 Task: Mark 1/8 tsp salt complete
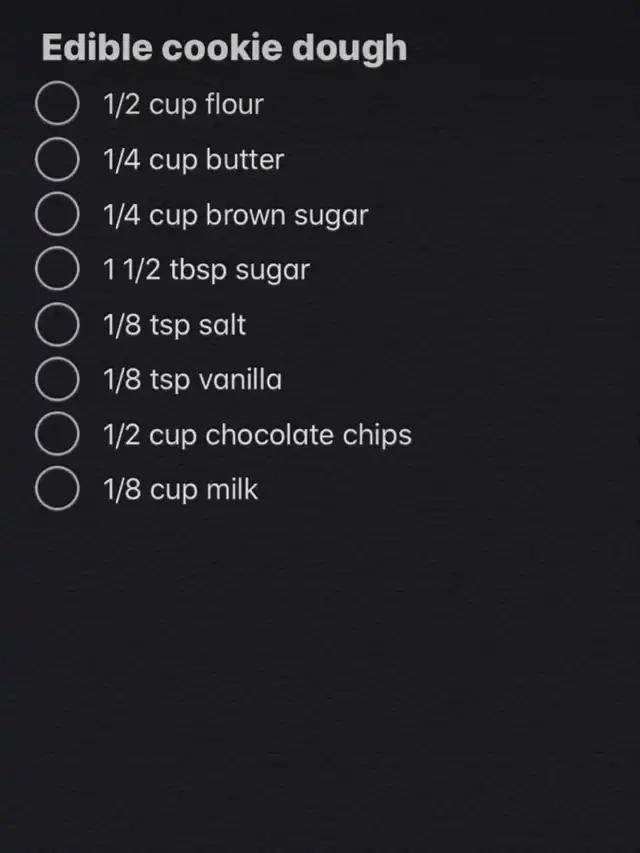(57, 325)
